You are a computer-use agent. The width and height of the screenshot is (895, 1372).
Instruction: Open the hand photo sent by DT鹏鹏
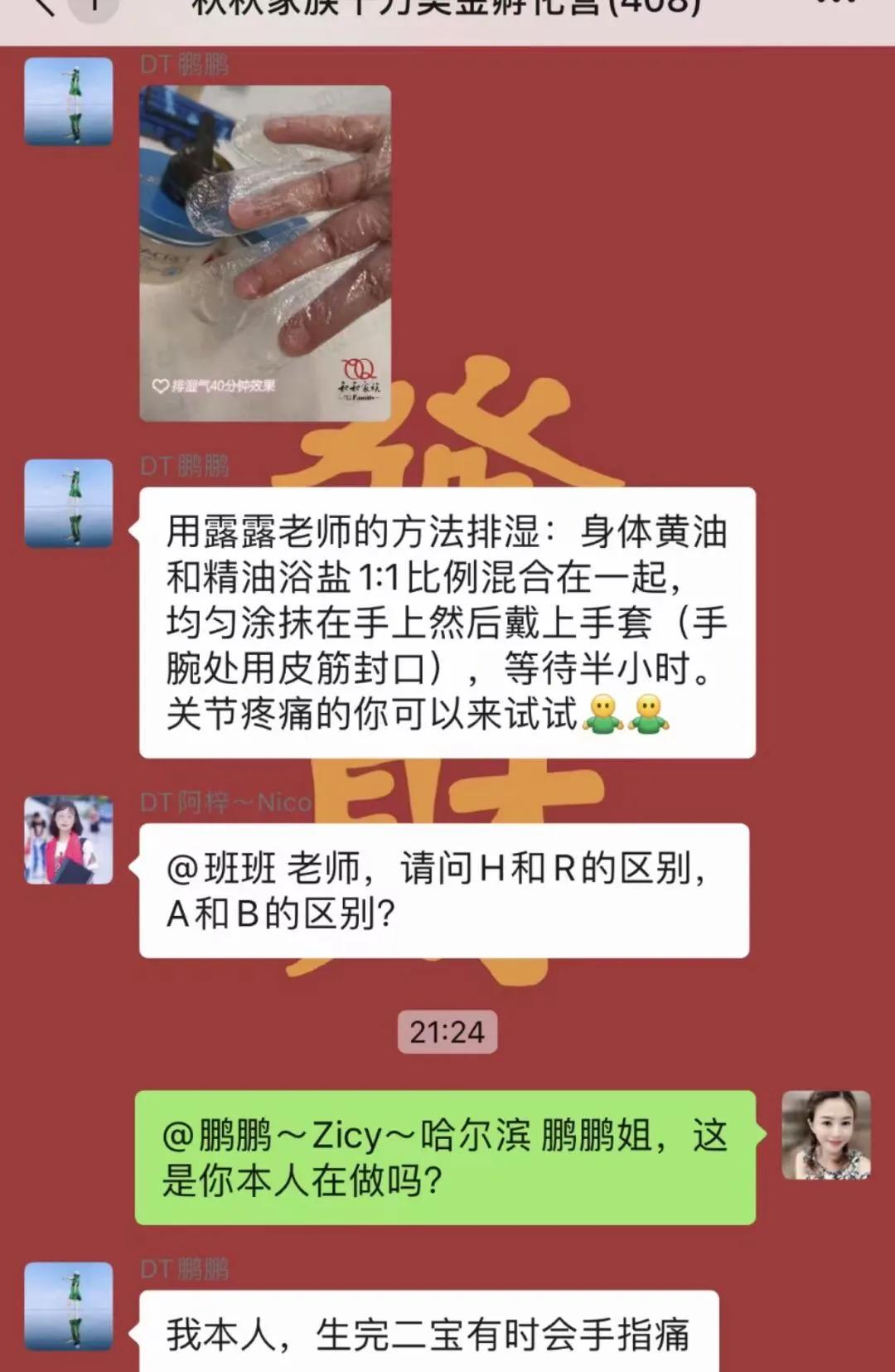coord(265,253)
